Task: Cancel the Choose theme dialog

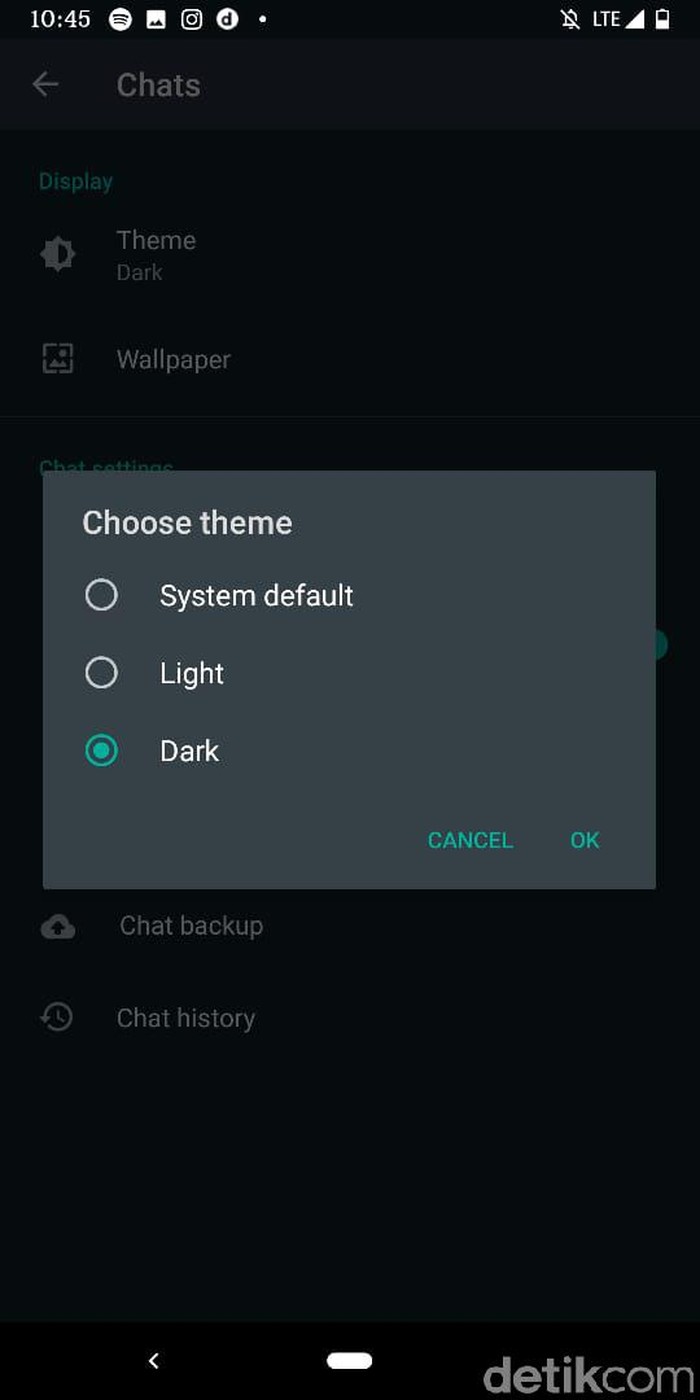Action: point(470,840)
